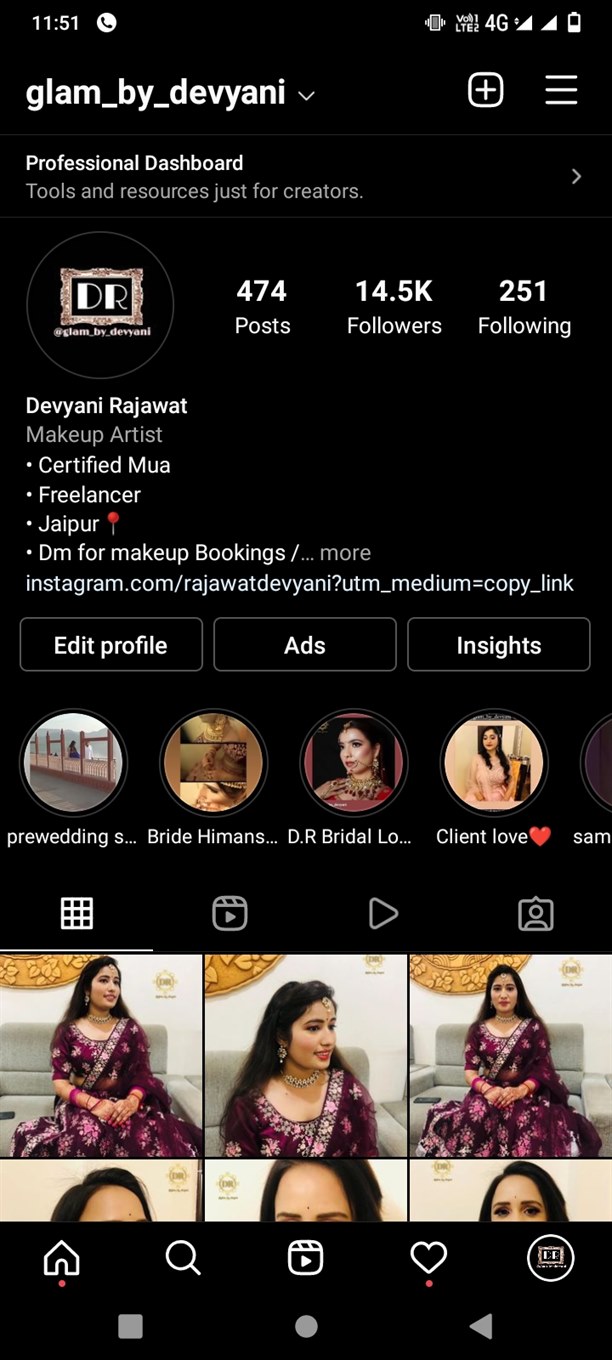Open the prewedding story highlight
This screenshot has height=1360, width=612.
click(x=73, y=763)
